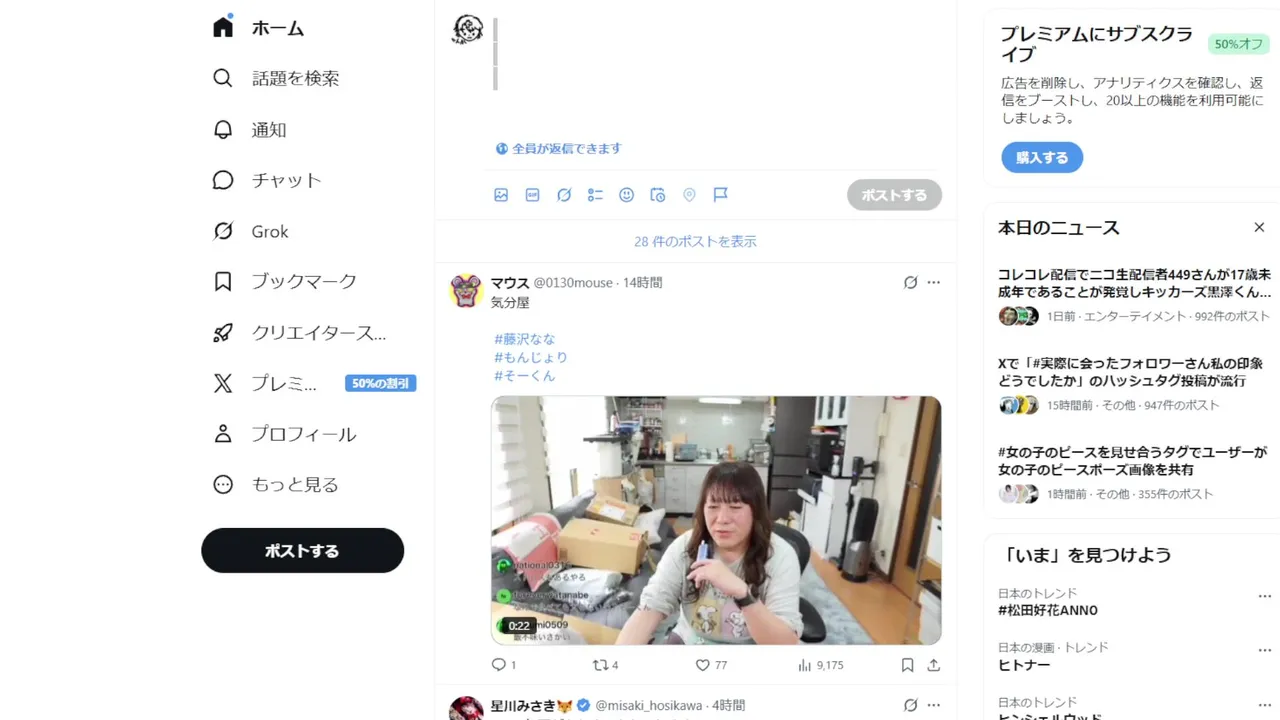Open overflow menu on マウス's post
Screen dimensions: 1280x720
(x=933, y=283)
